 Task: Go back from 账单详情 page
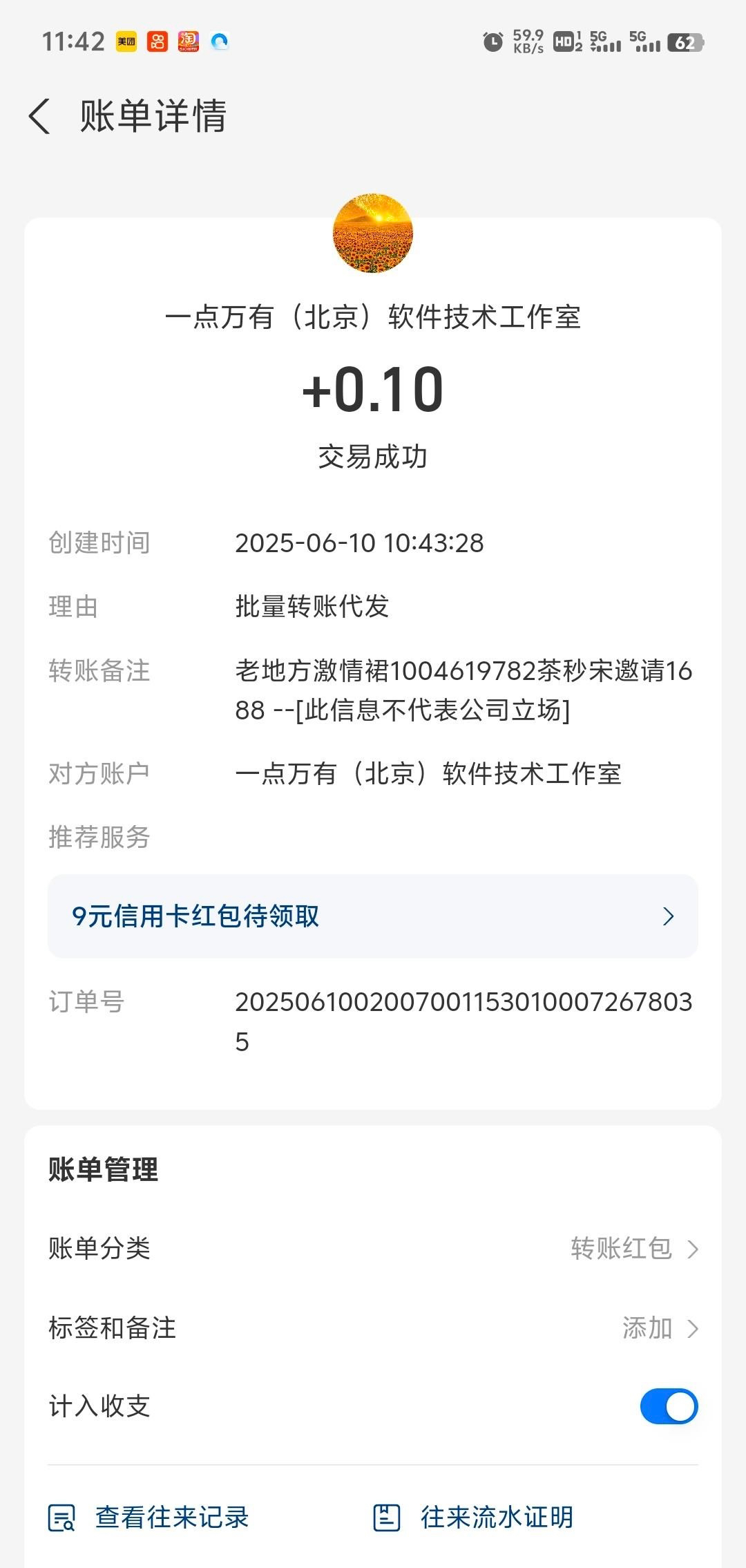[40, 115]
